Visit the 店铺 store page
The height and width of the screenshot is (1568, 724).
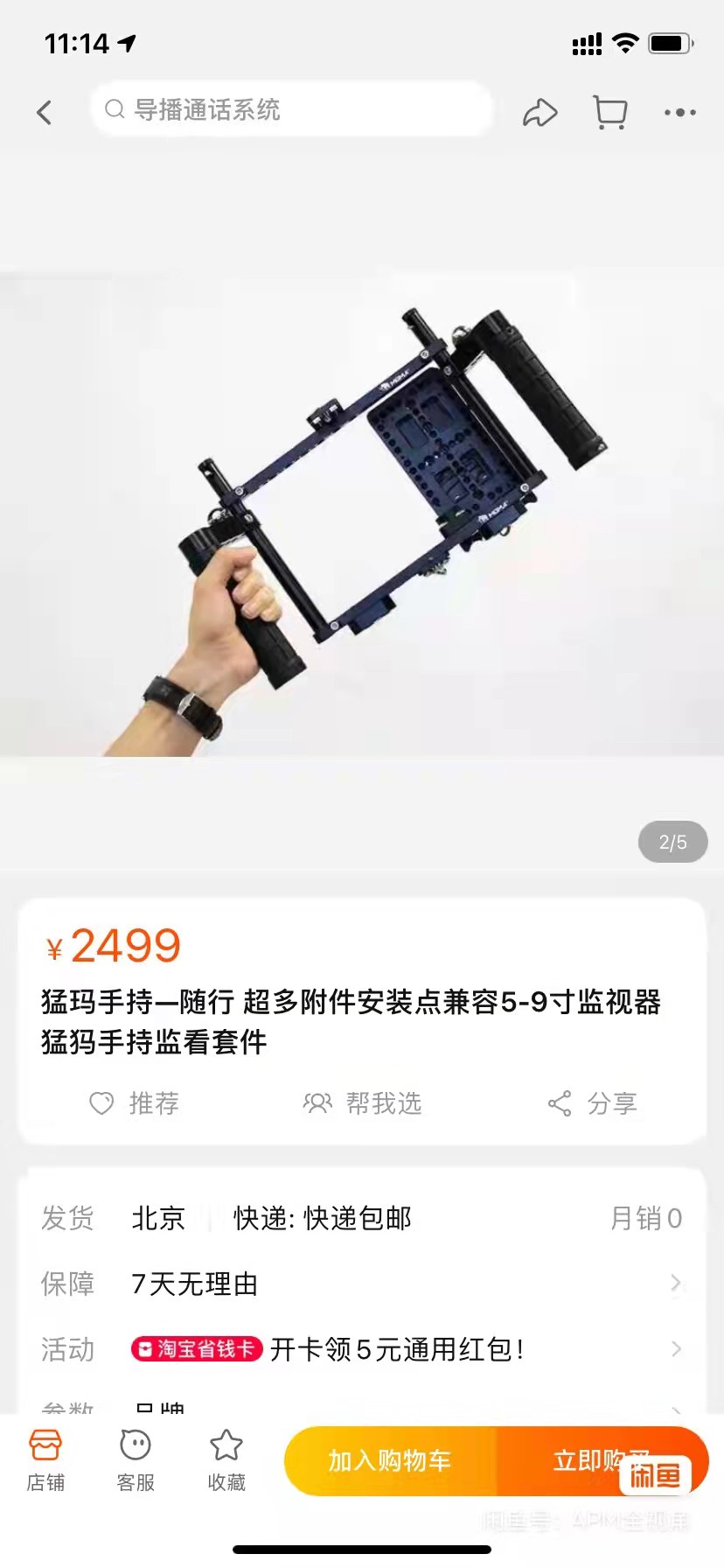[x=45, y=1460]
